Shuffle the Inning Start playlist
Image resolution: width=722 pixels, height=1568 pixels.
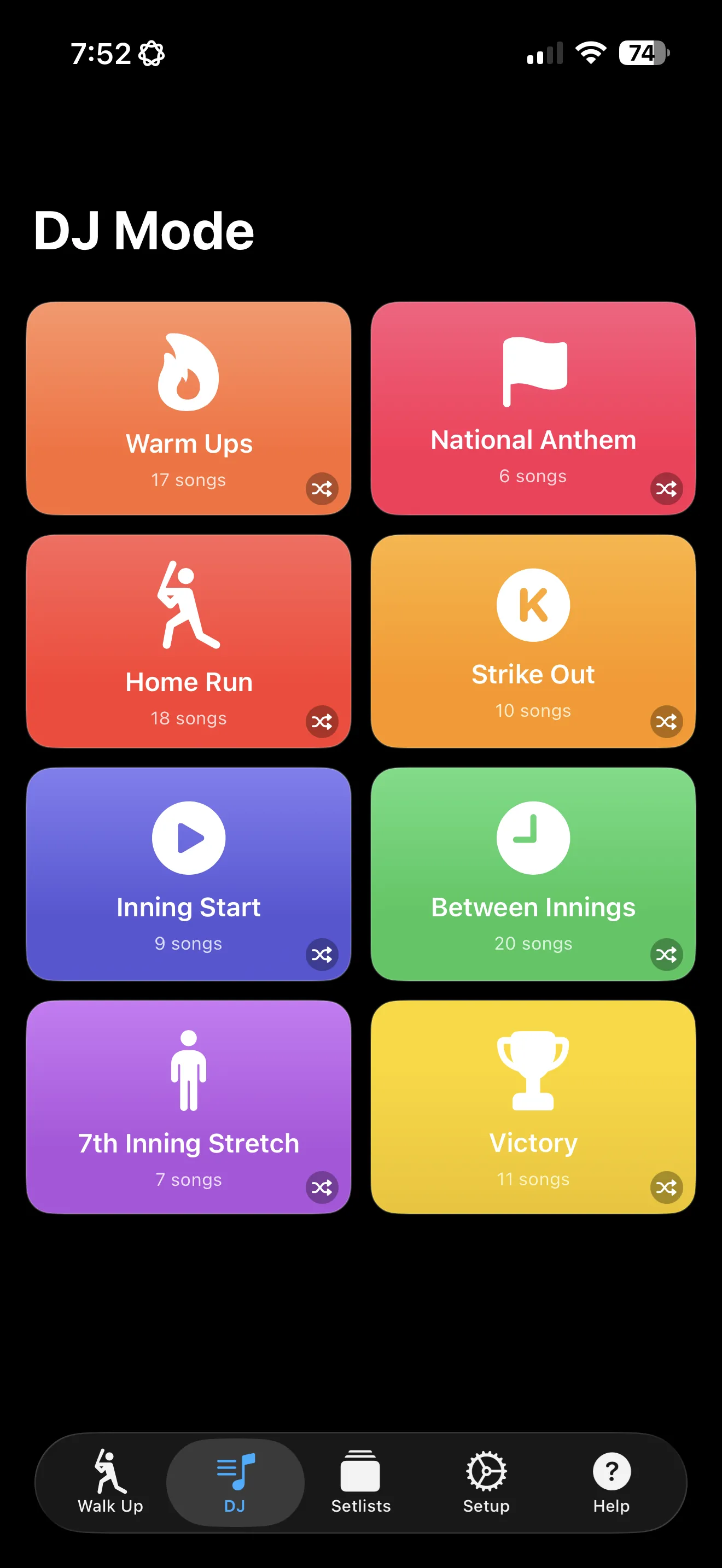[323, 955]
